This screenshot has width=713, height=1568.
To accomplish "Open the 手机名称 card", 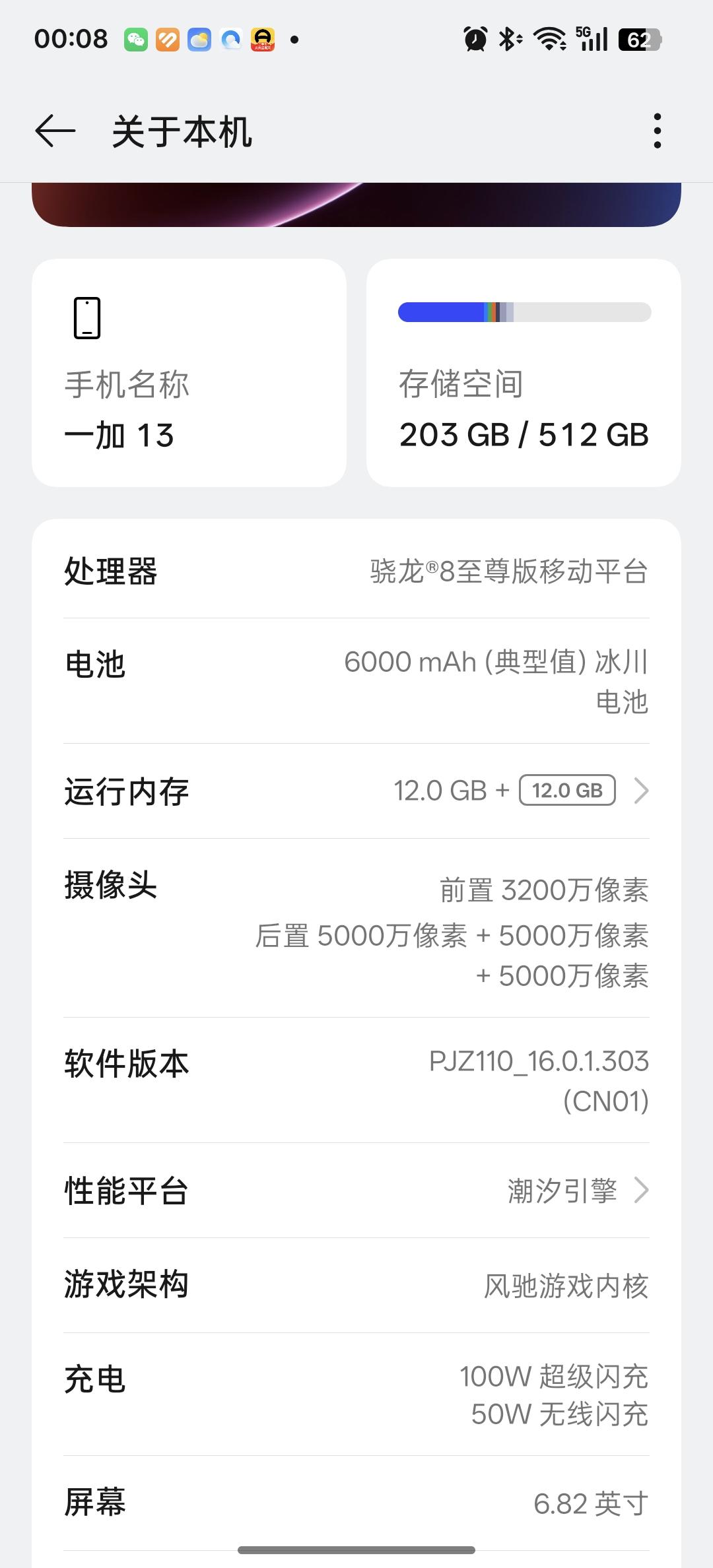I will pos(189,373).
